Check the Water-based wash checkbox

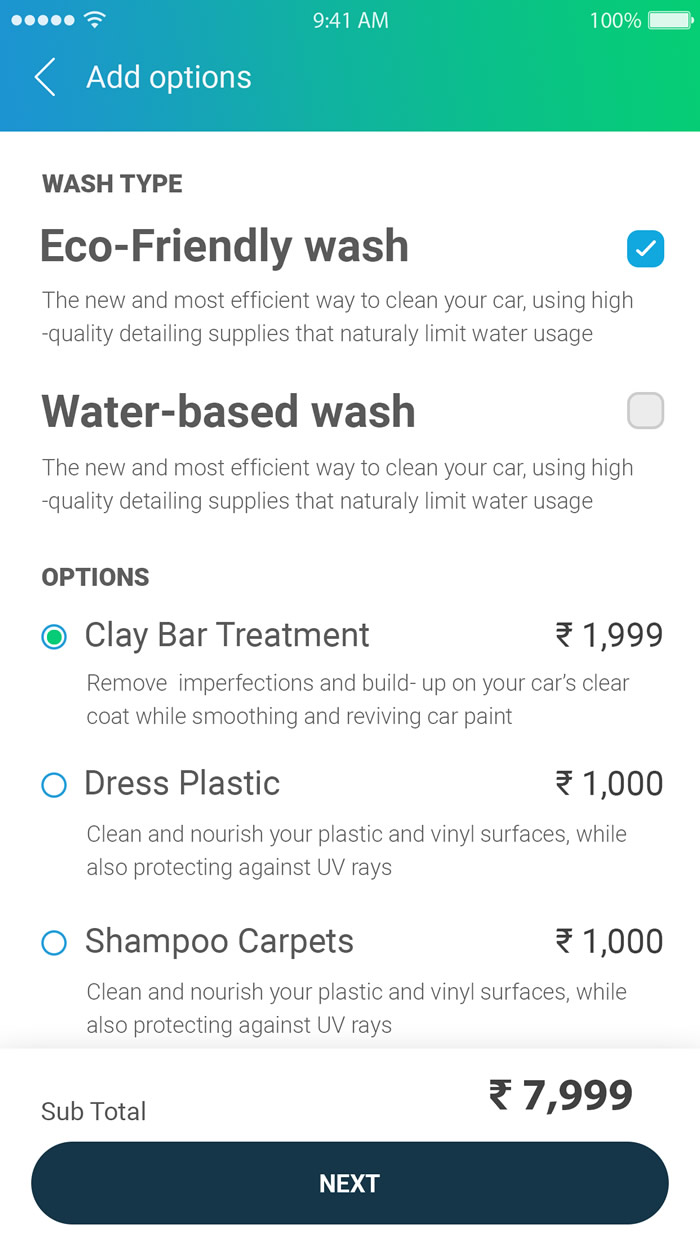(x=645, y=410)
